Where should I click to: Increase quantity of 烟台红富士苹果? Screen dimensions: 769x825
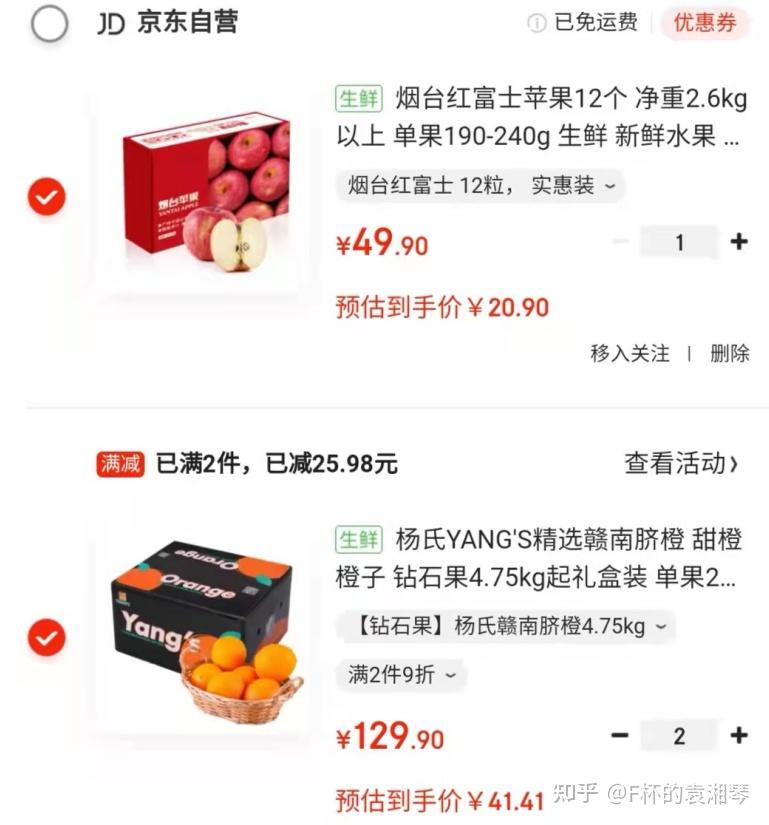coord(739,242)
